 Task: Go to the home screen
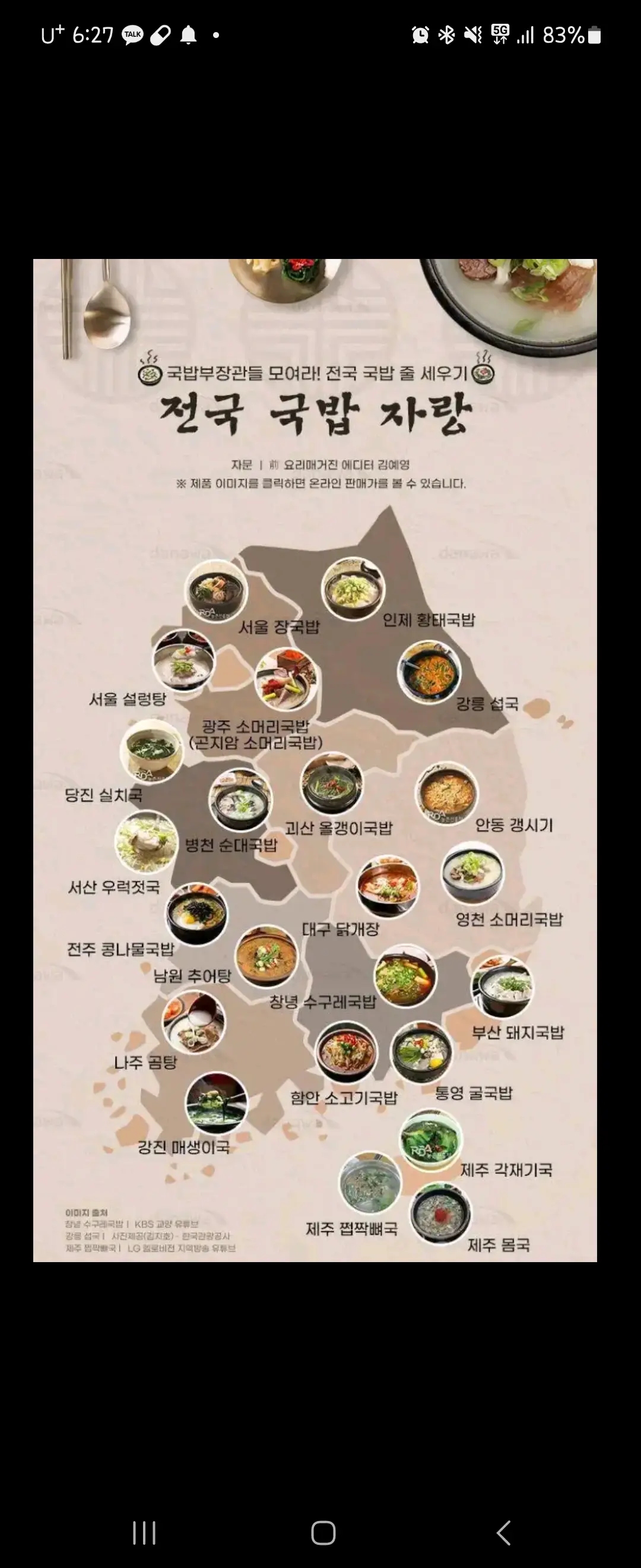click(x=323, y=1532)
